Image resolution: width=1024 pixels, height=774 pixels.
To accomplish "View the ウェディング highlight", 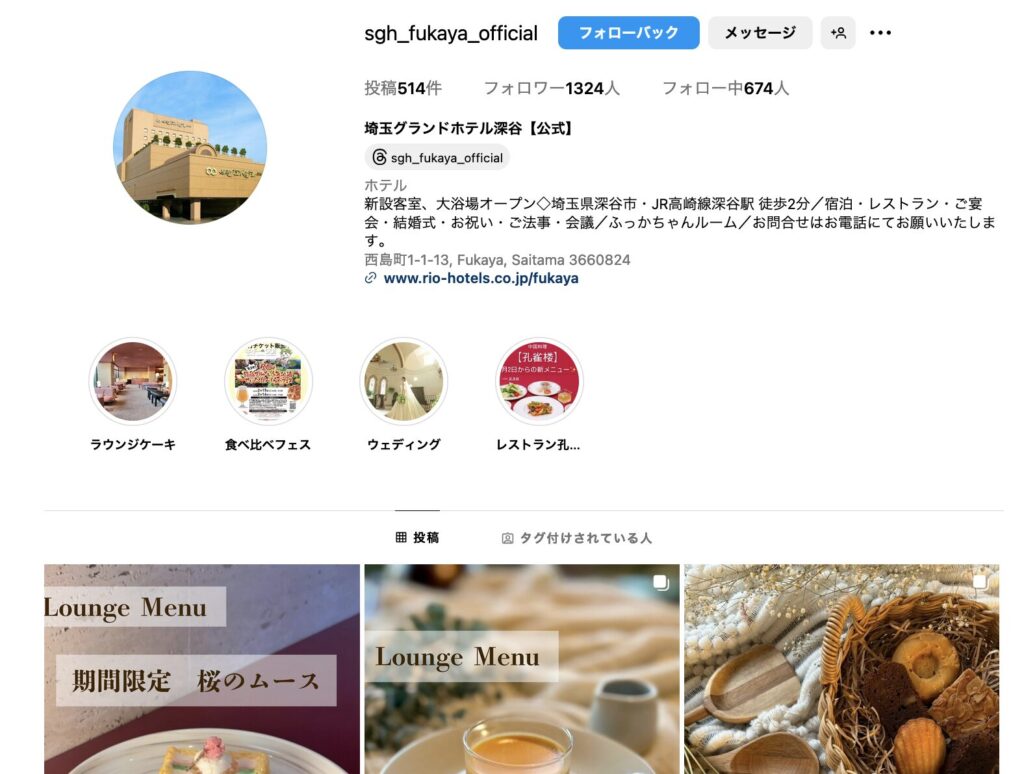I will click(x=403, y=382).
